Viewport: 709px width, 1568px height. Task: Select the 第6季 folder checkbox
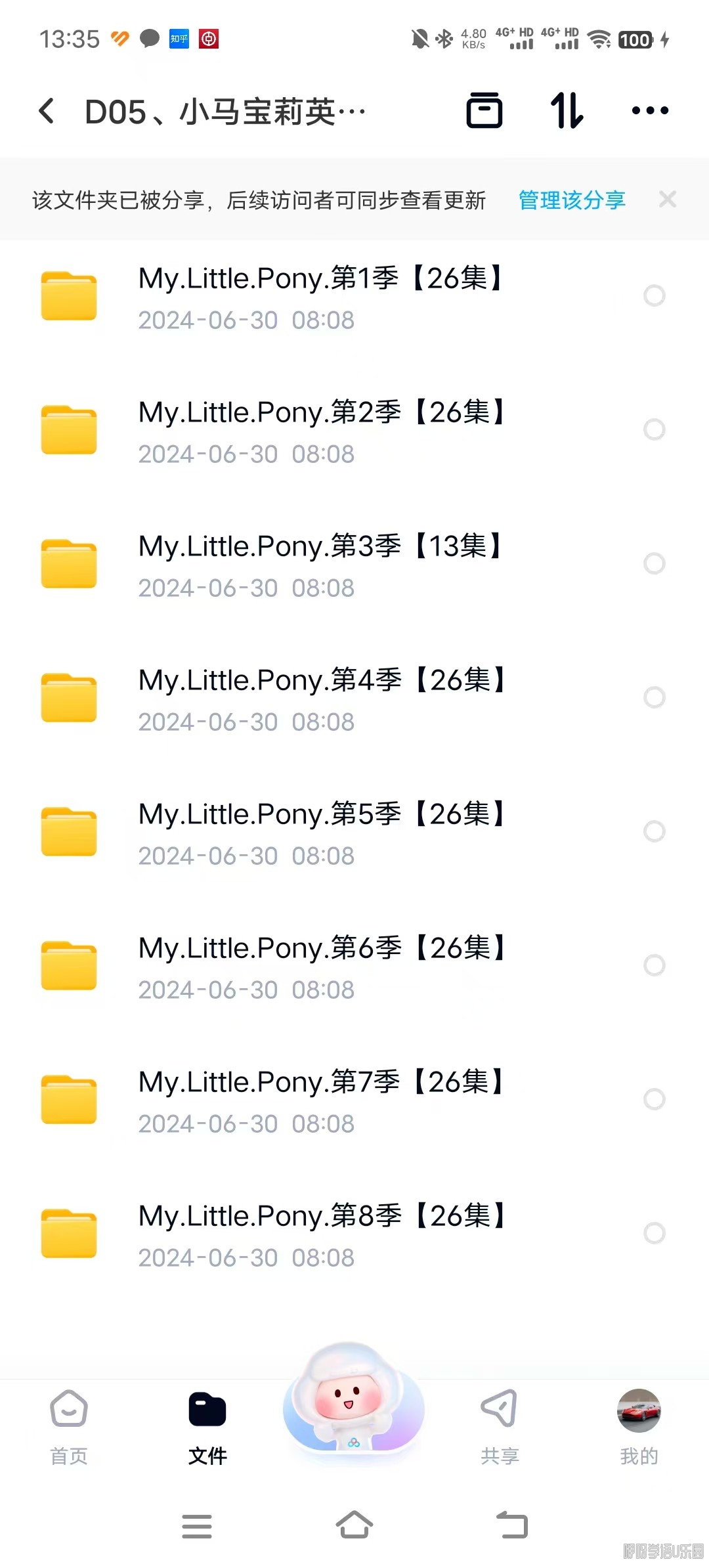(654, 965)
